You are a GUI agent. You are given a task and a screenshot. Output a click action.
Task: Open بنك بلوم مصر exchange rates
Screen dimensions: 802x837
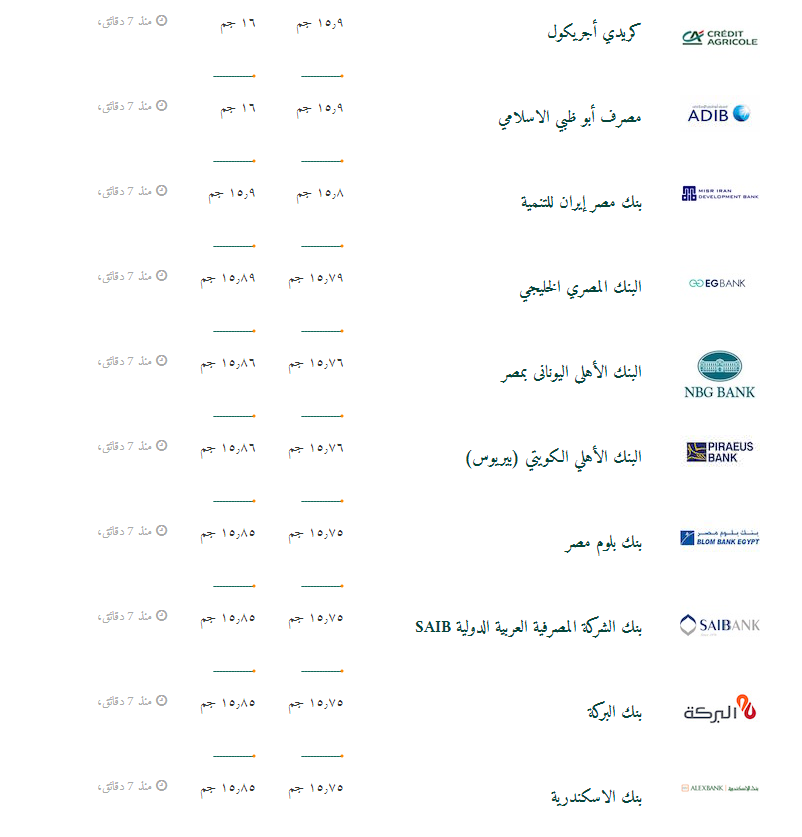pyautogui.click(x=603, y=543)
